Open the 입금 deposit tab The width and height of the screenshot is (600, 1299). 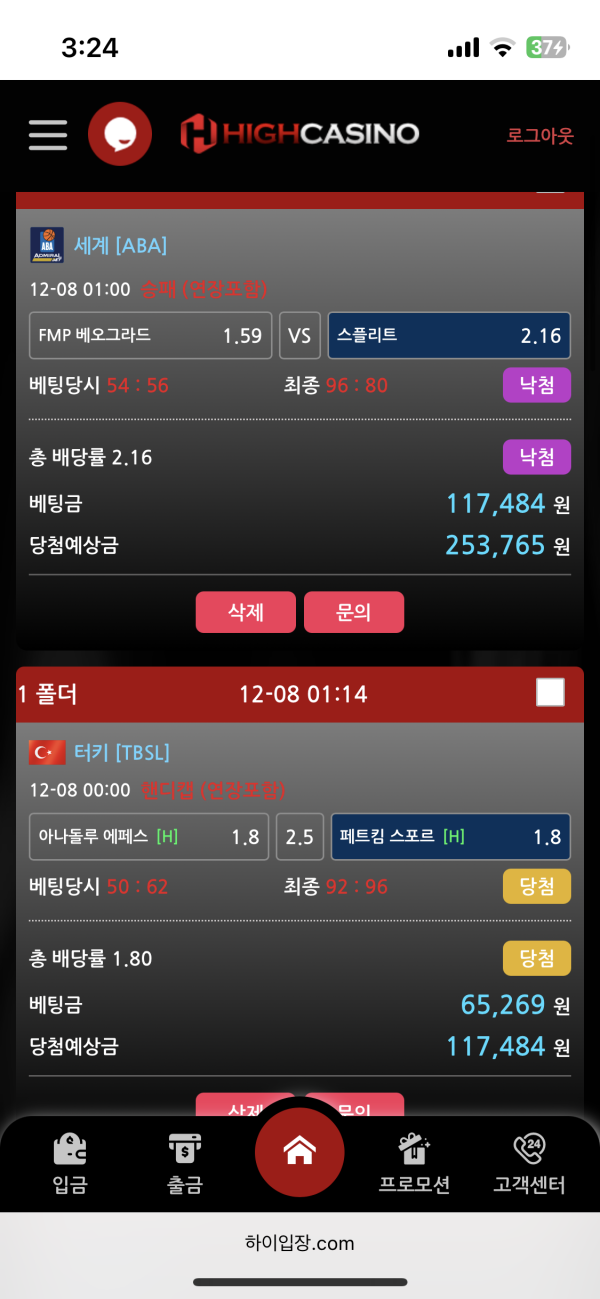[70, 1165]
